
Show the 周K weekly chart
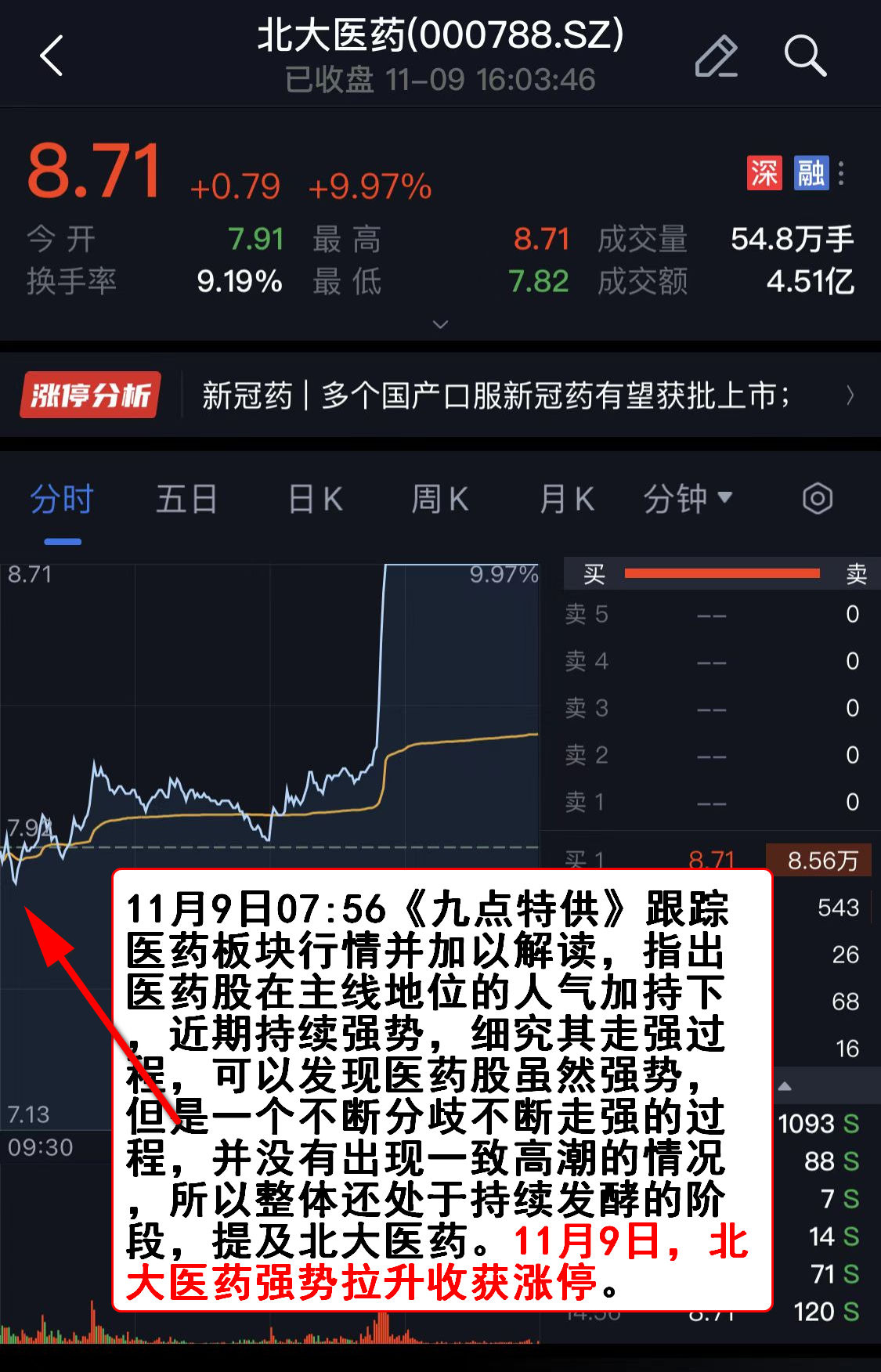[440, 500]
